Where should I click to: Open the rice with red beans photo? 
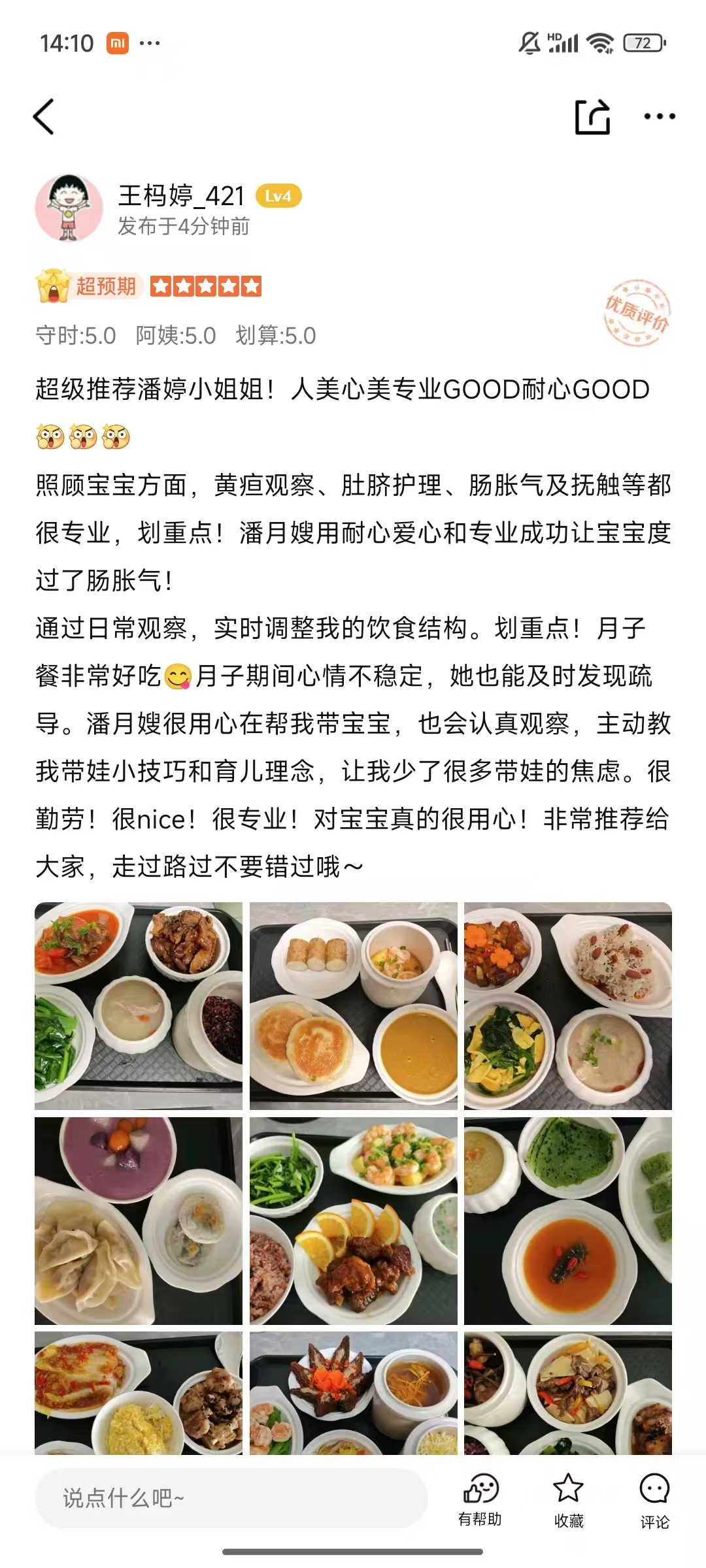(567, 1005)
